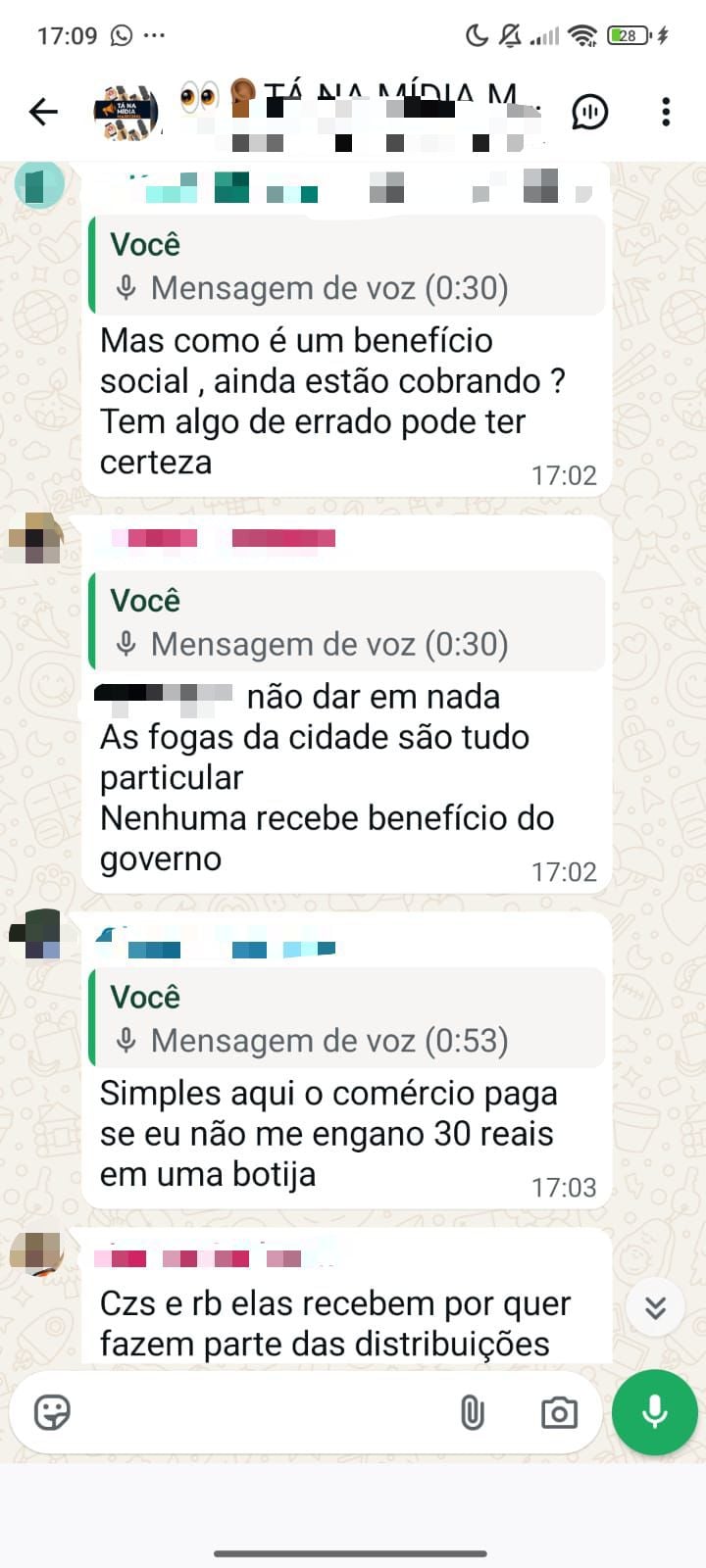Jump to the latest messages
Screen dimensions: 706x1568
(655, 1307)
